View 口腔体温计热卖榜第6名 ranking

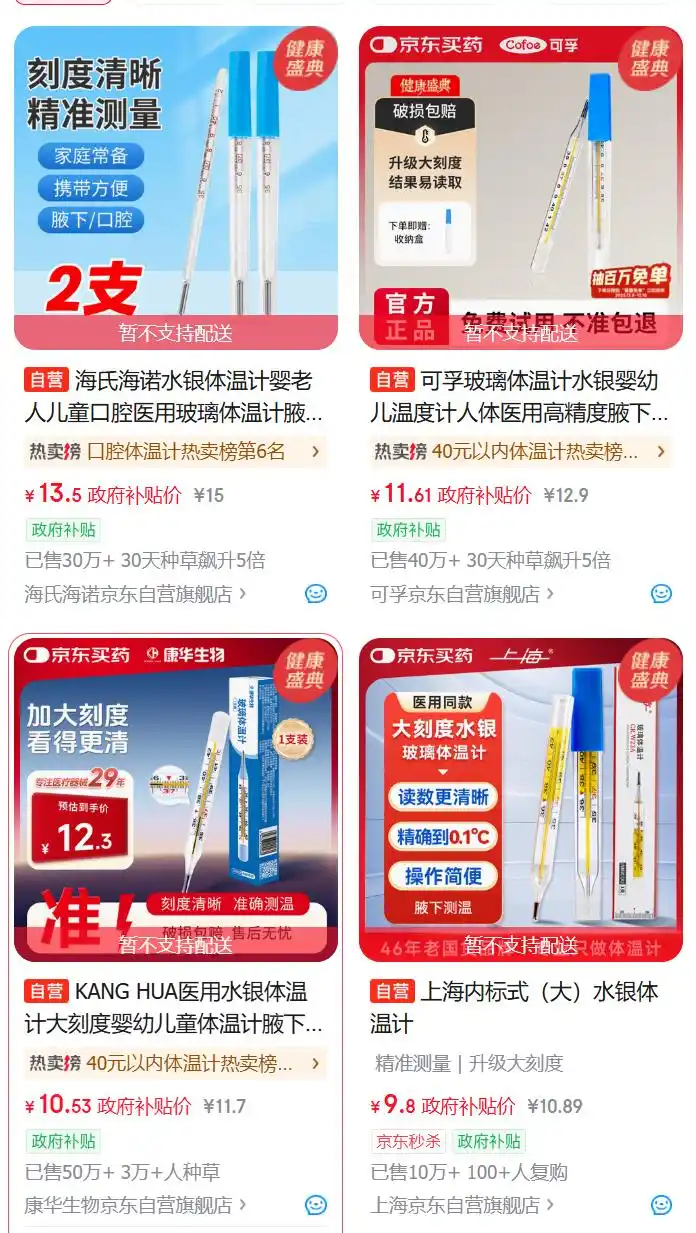(175, 452)
